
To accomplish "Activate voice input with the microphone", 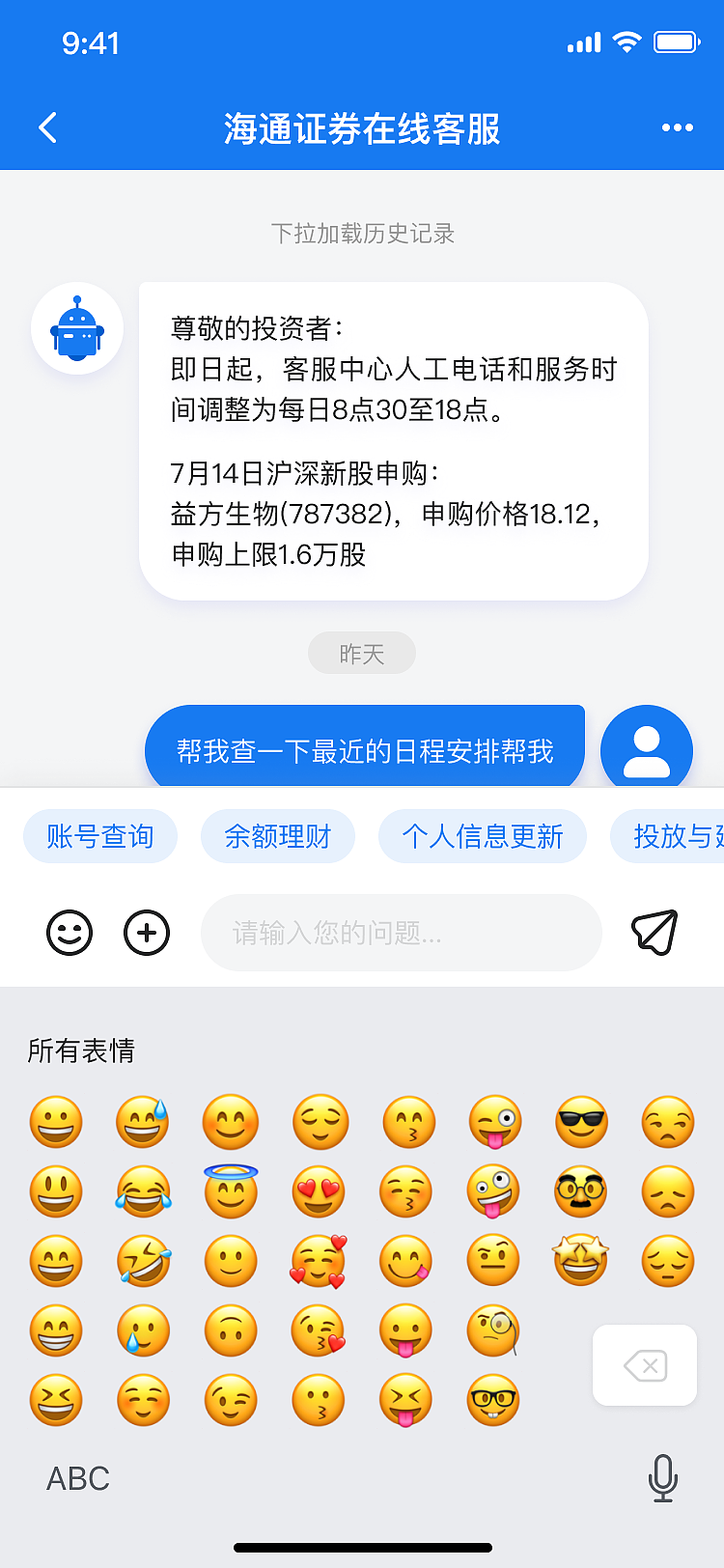I will [x=662, y=1477].
